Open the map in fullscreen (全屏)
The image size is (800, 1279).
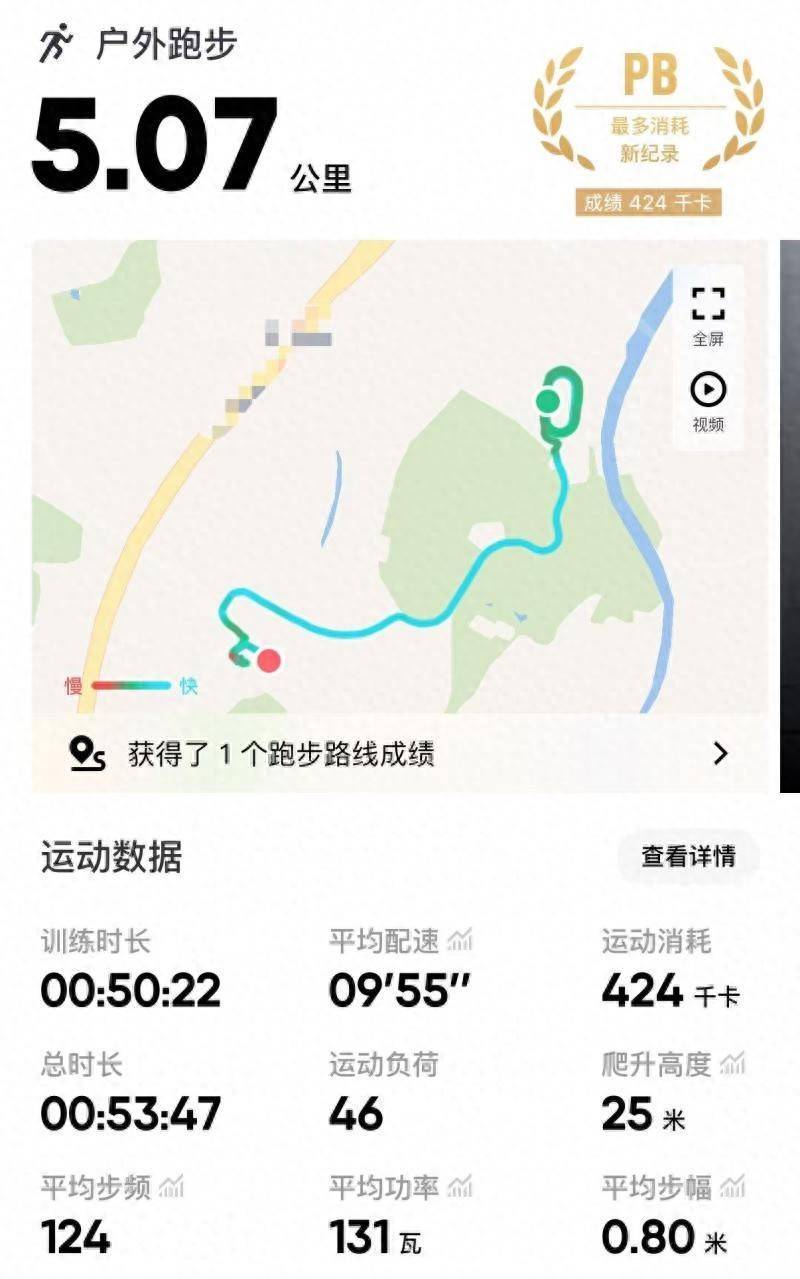click(x=708, y=315)
